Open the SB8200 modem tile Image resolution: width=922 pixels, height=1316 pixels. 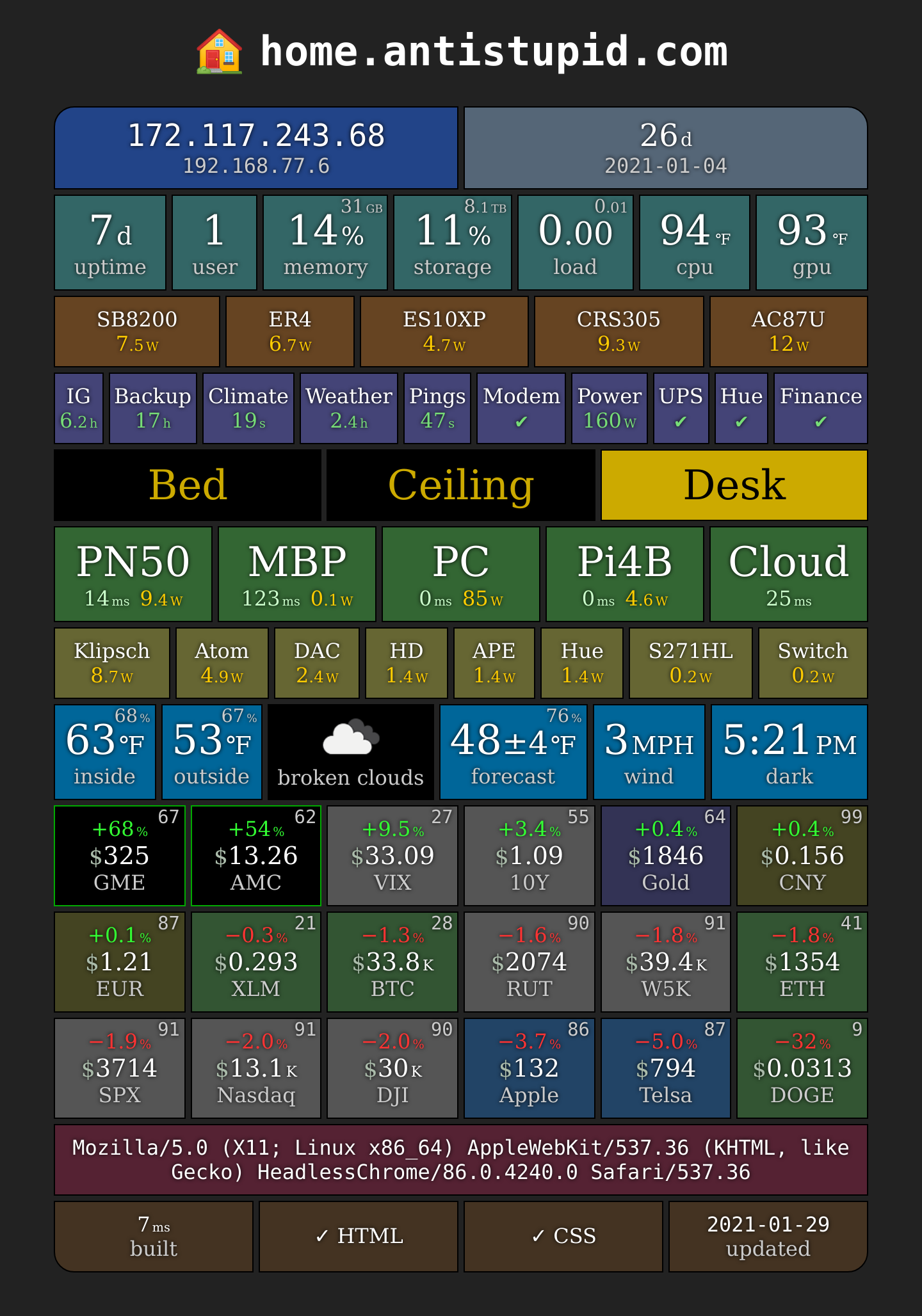click(137, 332)
